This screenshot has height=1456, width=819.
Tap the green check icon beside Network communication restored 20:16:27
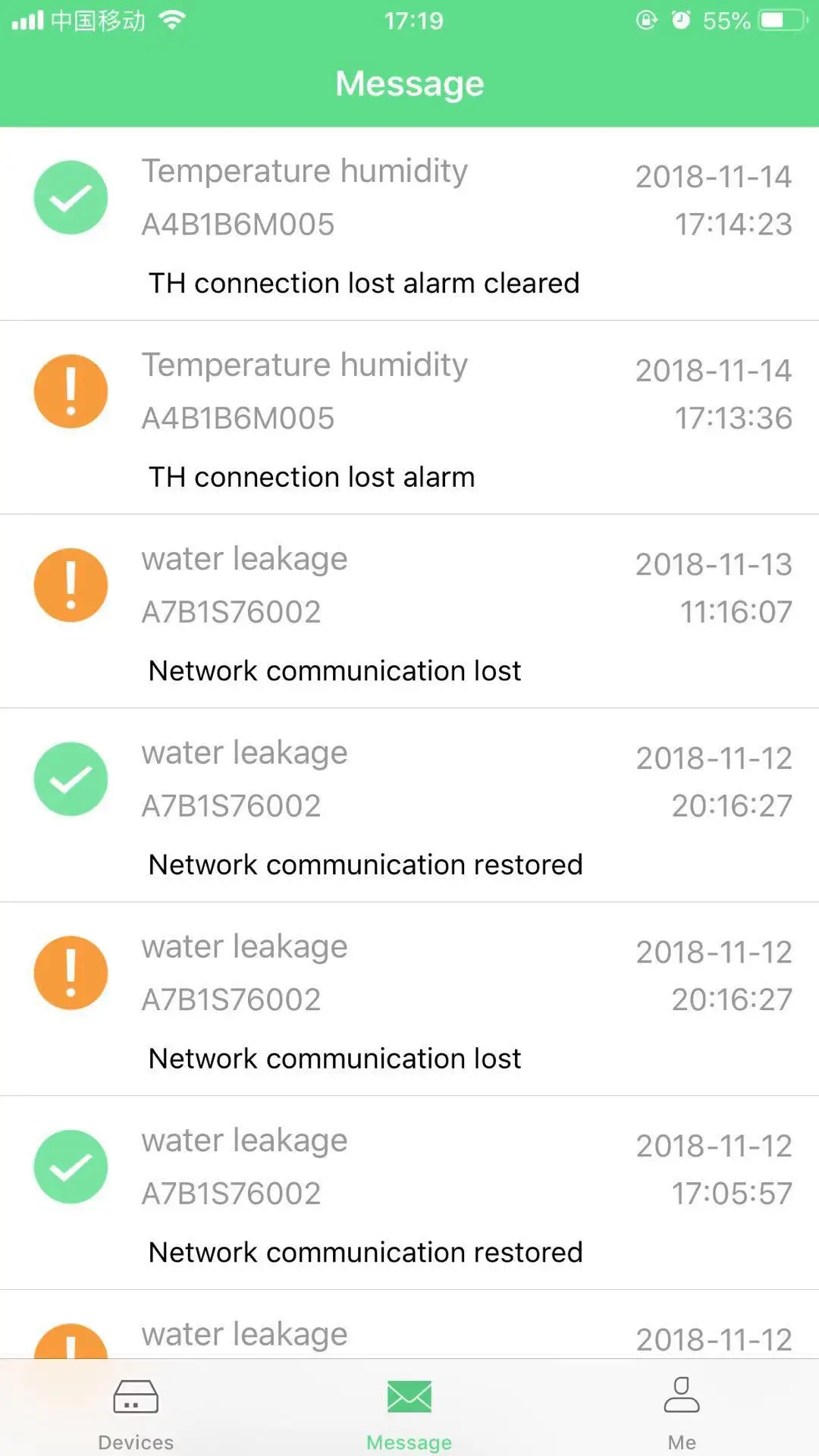pyautogui.click(x=71, y=779)
